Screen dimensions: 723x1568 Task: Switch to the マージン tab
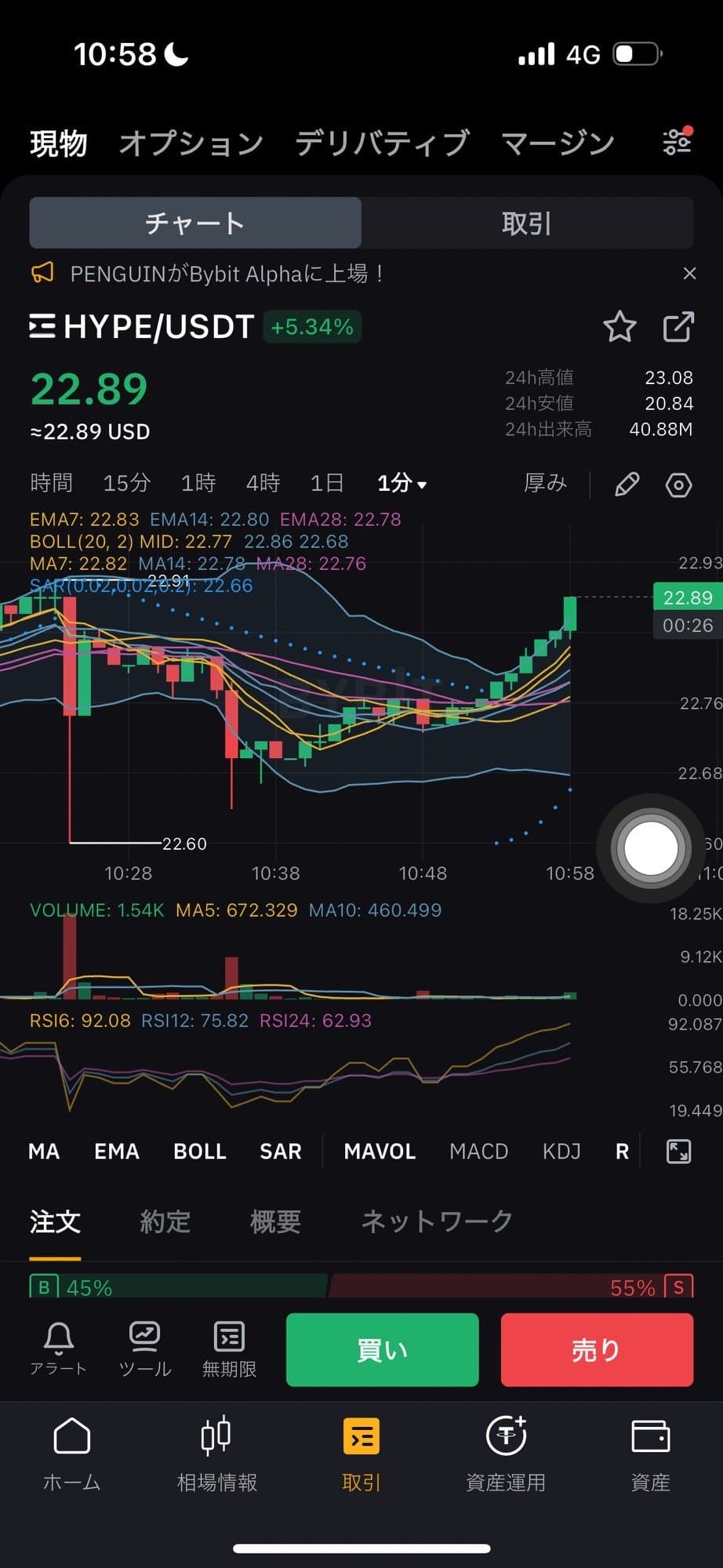[x=558, y=143]
